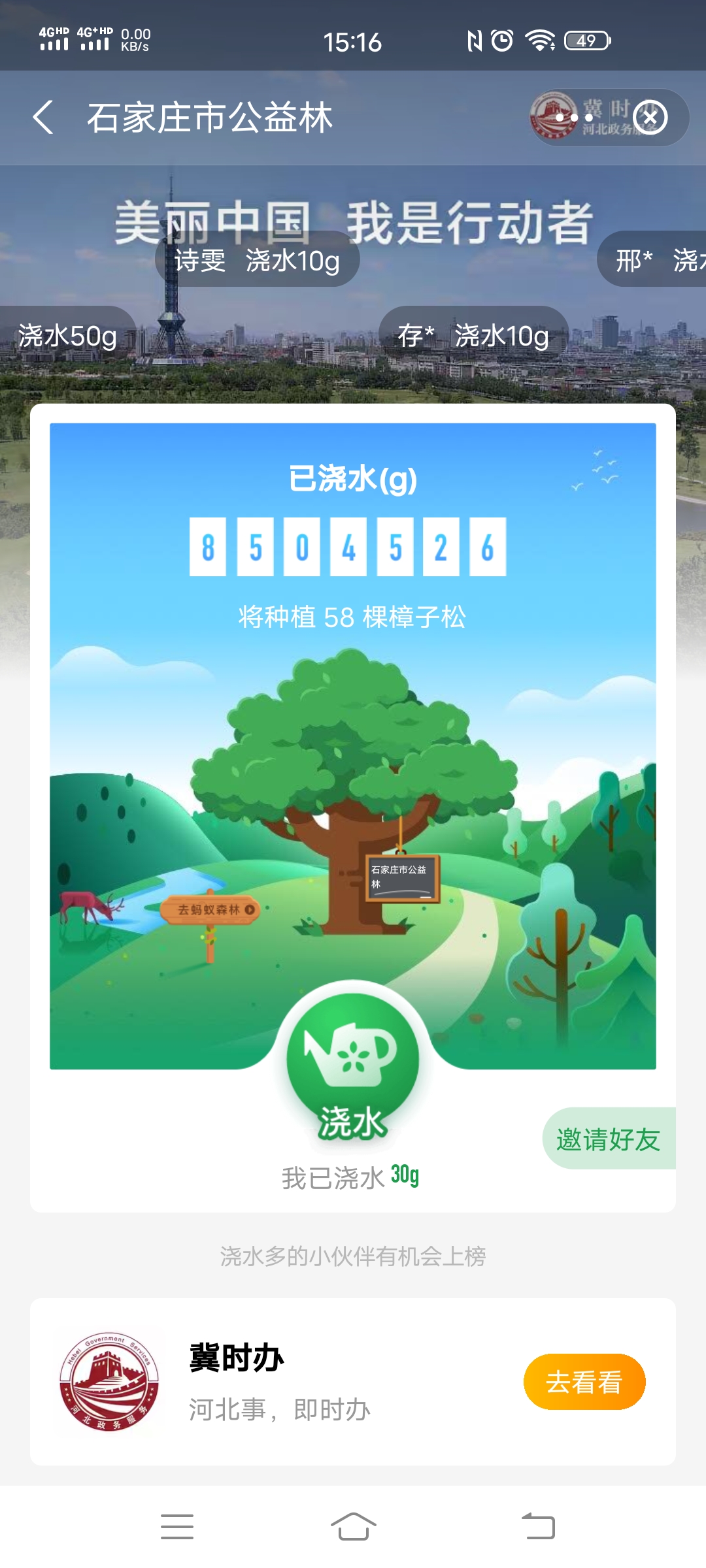Invite friends via 邀请好友

(608, 1139)
